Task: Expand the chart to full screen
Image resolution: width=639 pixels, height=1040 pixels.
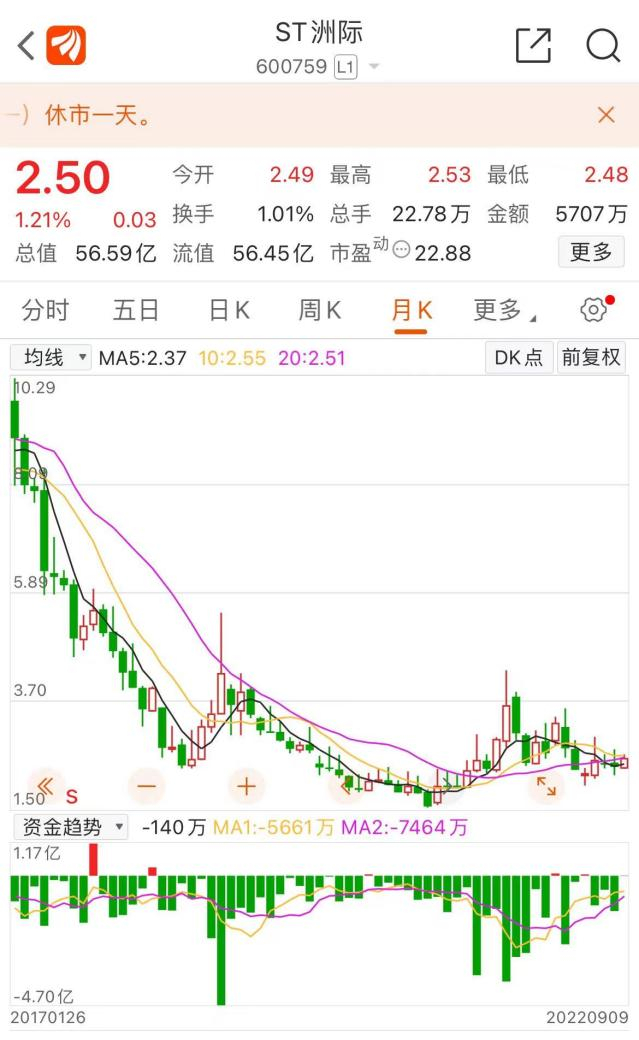Action: [546, 786]
